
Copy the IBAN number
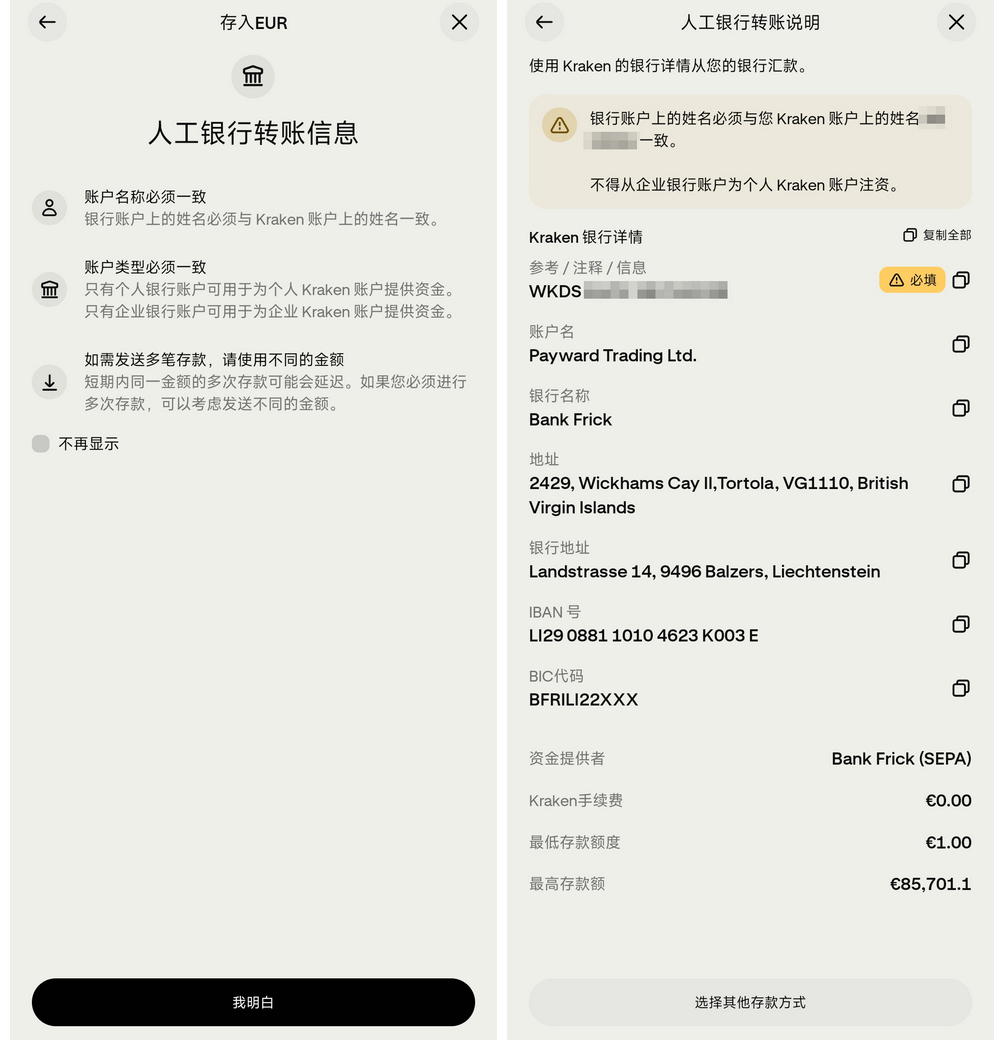pyautogui.click(x=961, y=624)
